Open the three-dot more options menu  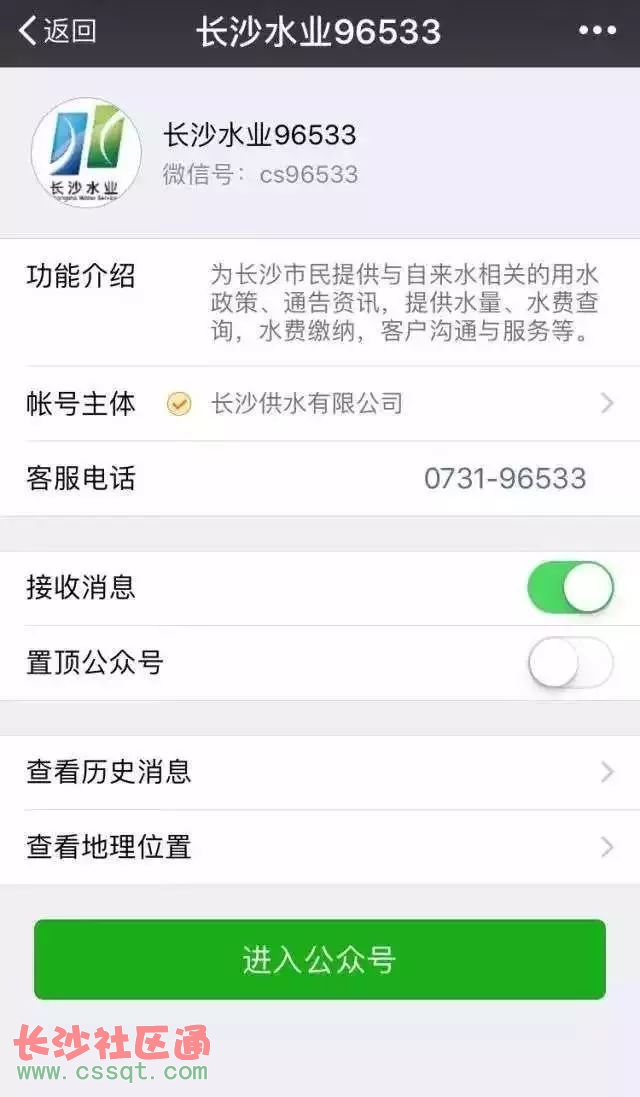click(x=597, y=31)
